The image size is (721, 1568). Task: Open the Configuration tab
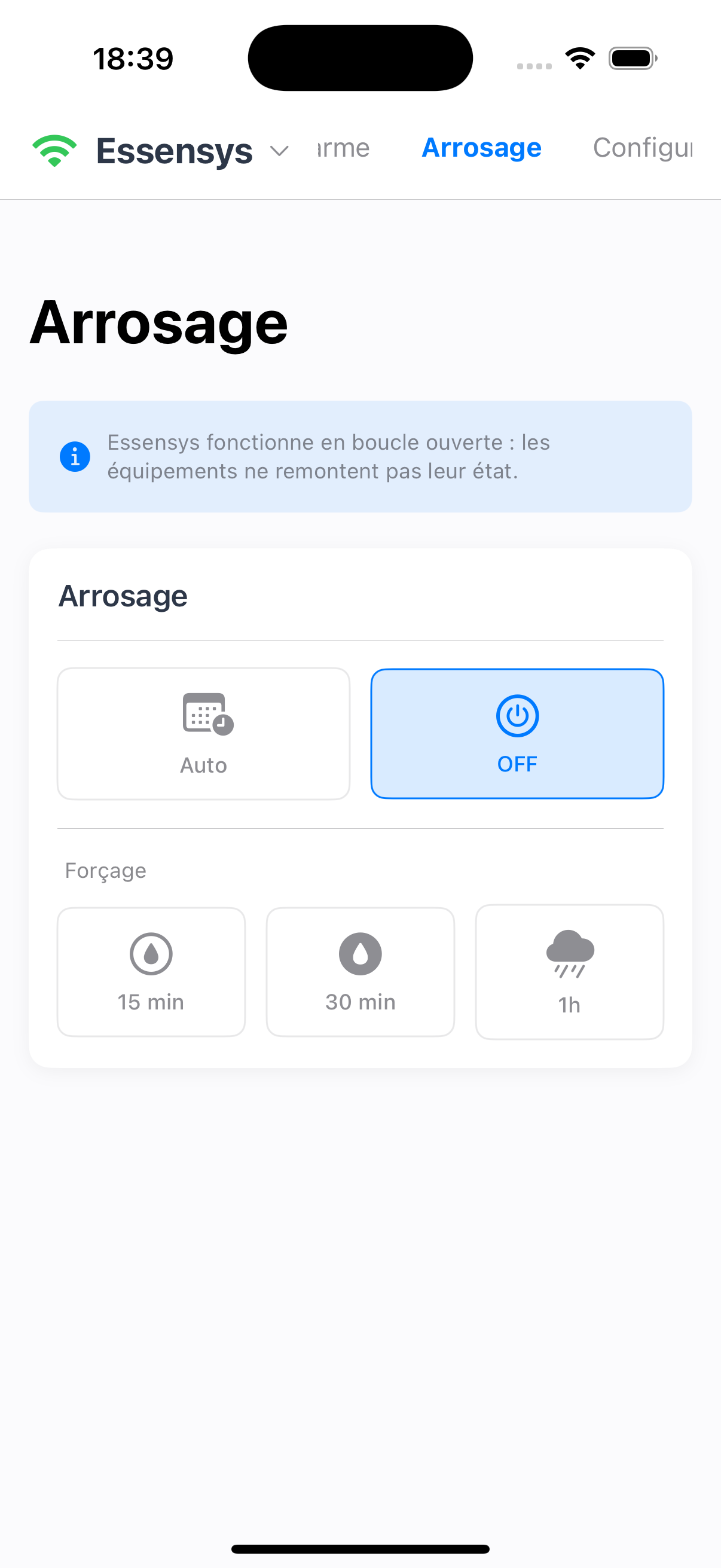coord(642,148)
